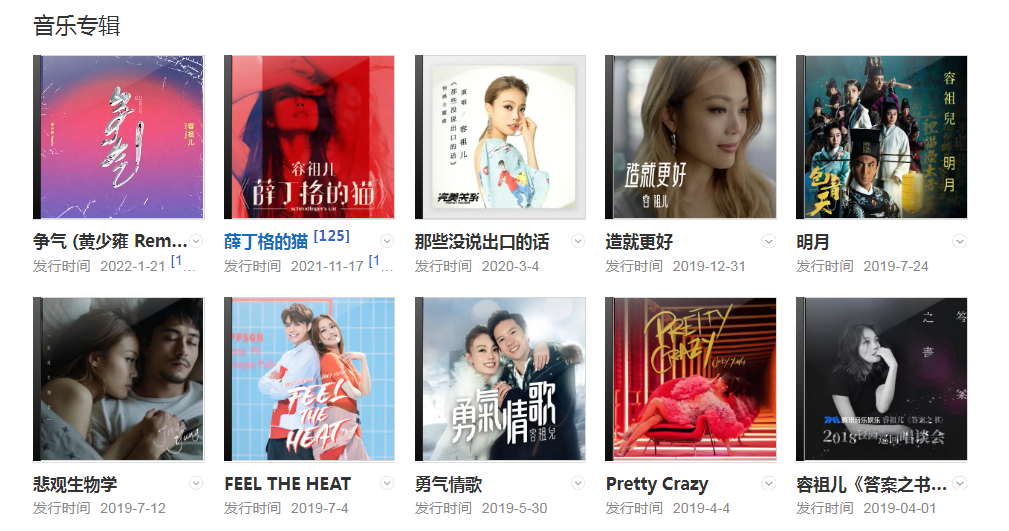Open the 争气 album cover
Image resolution: width=1009 pixels, height=531 pixels.
coord(119,137)
